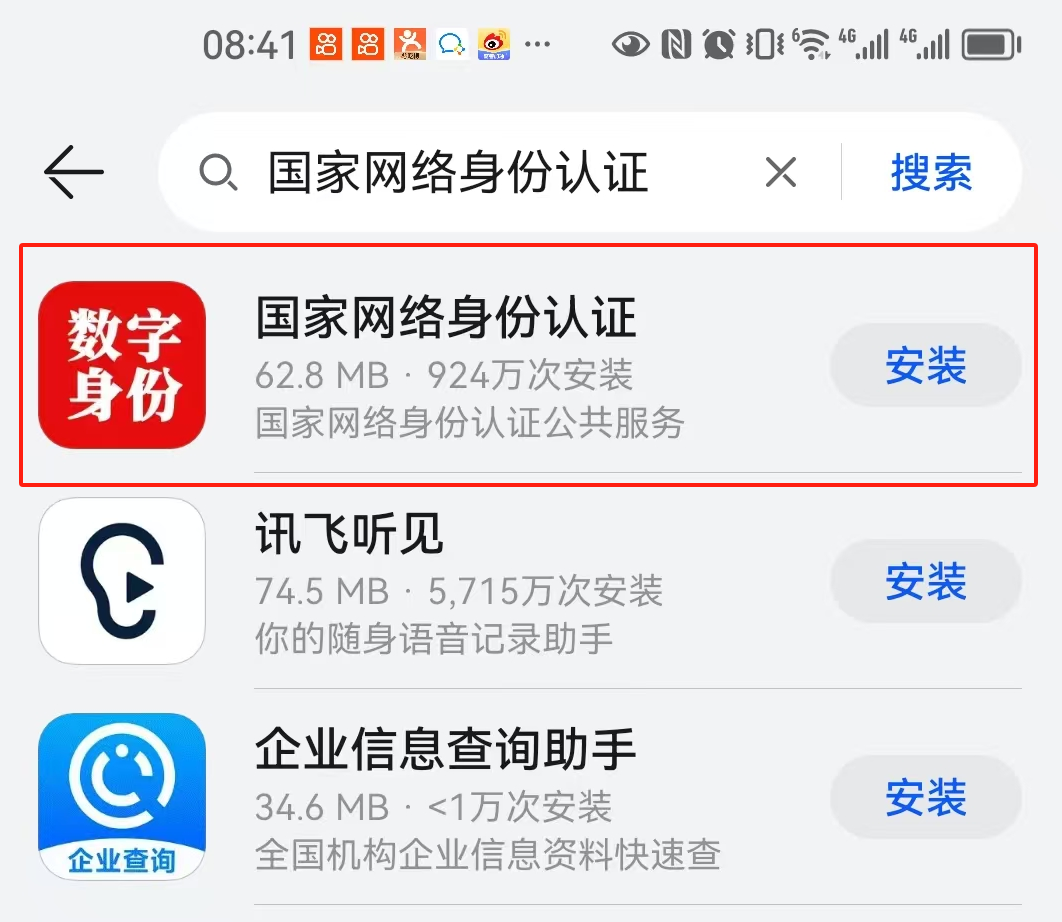Screen dimensions: 1062x922
Task: Tap the search field with 国家网络身份认证
Action: [458, 173]
